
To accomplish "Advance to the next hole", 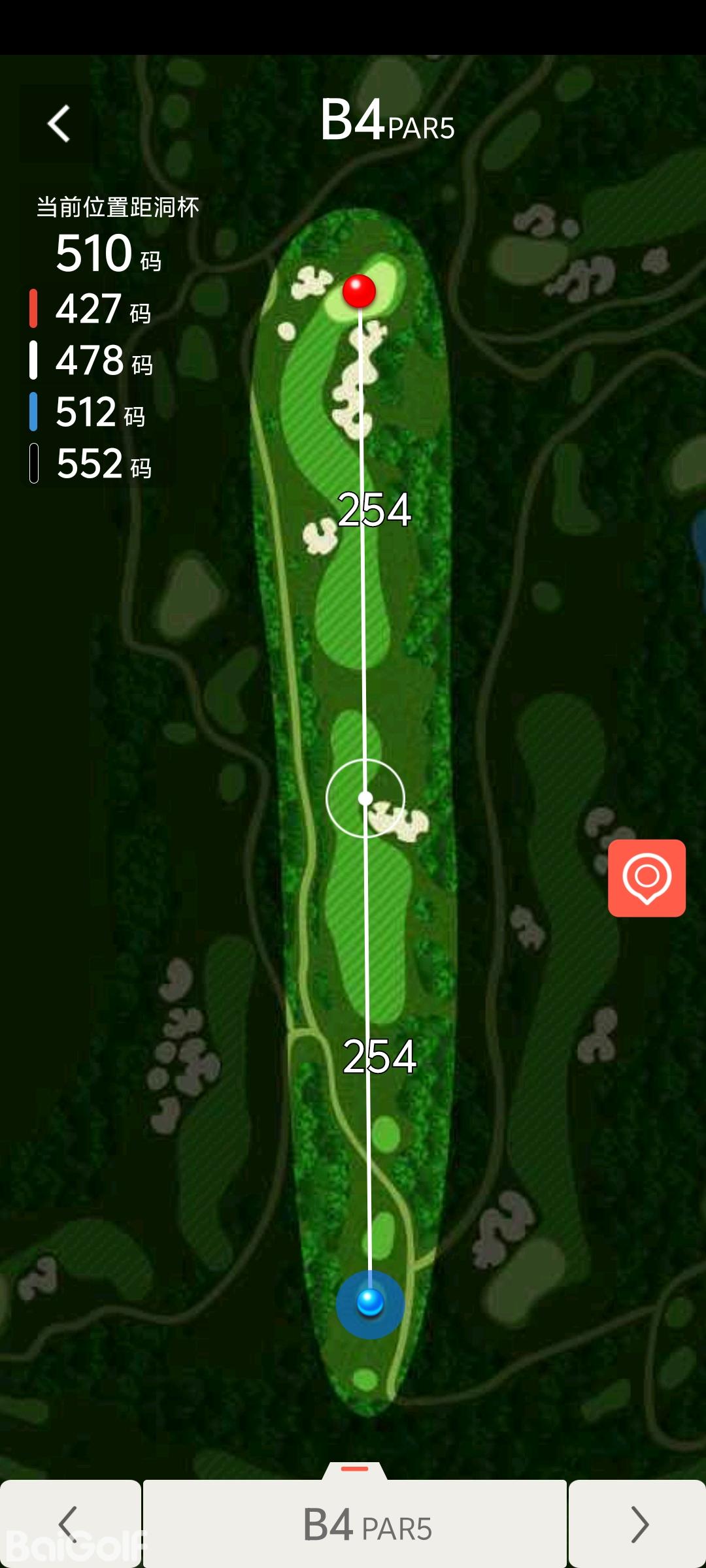I will (638, 1524).
